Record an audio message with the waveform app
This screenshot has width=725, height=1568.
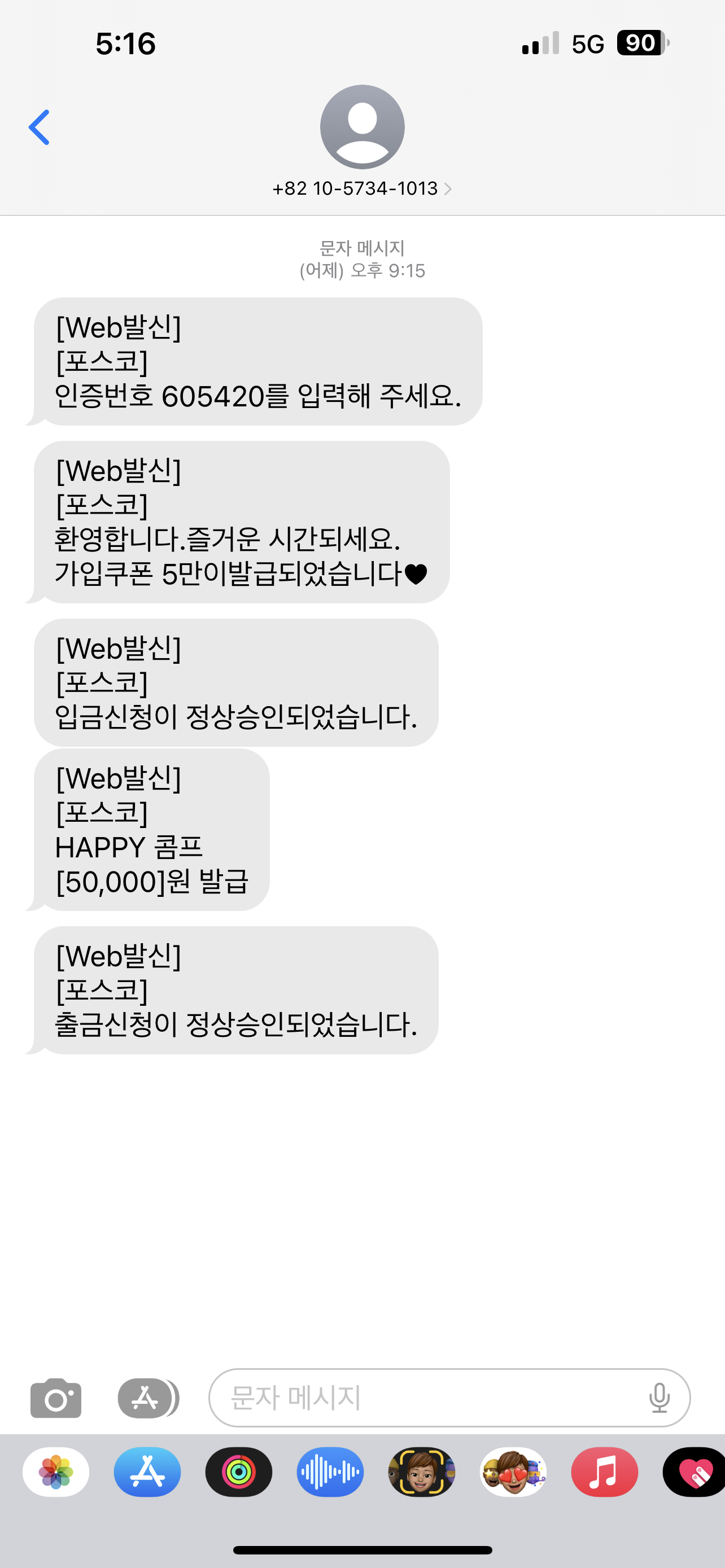click(330, 1472)
